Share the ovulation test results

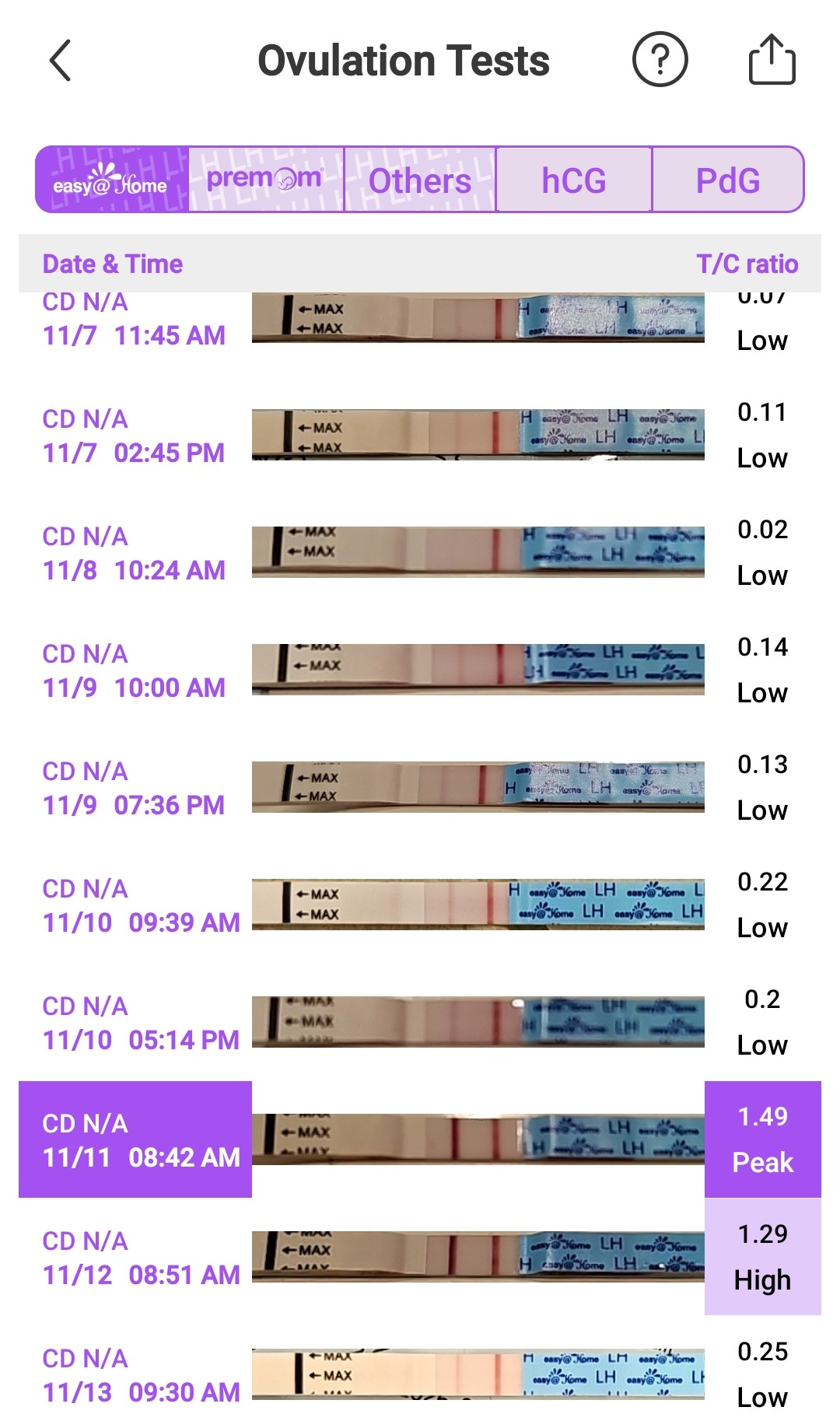(772, 59)
